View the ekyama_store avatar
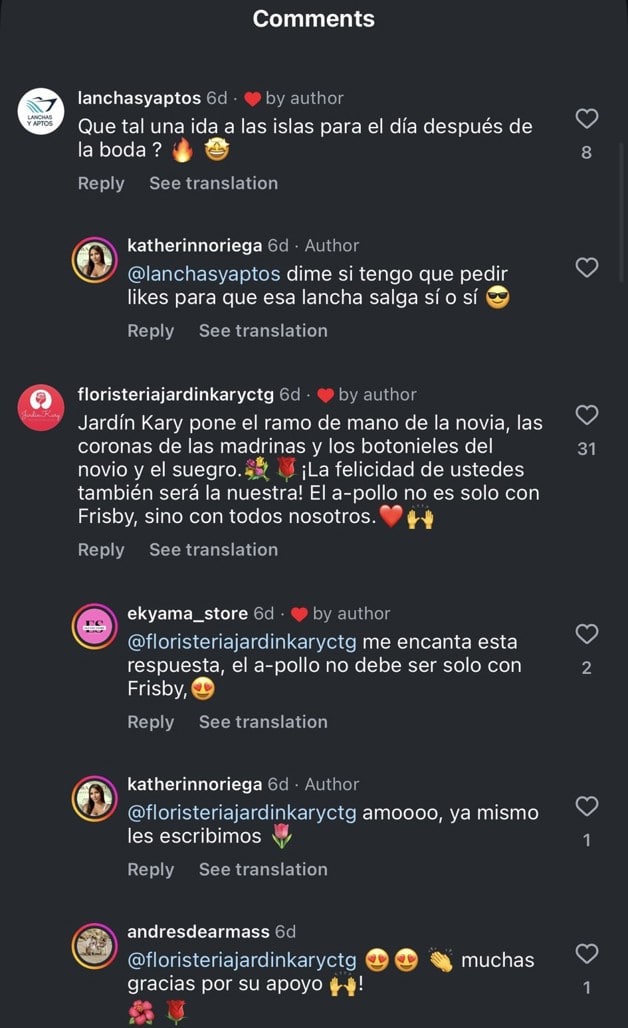The height and width of the screenshot is (1028, 628). [95, 626]
